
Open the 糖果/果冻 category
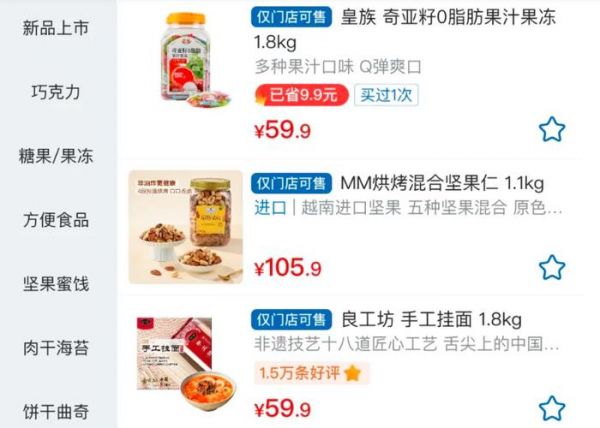tap(56, 156)
